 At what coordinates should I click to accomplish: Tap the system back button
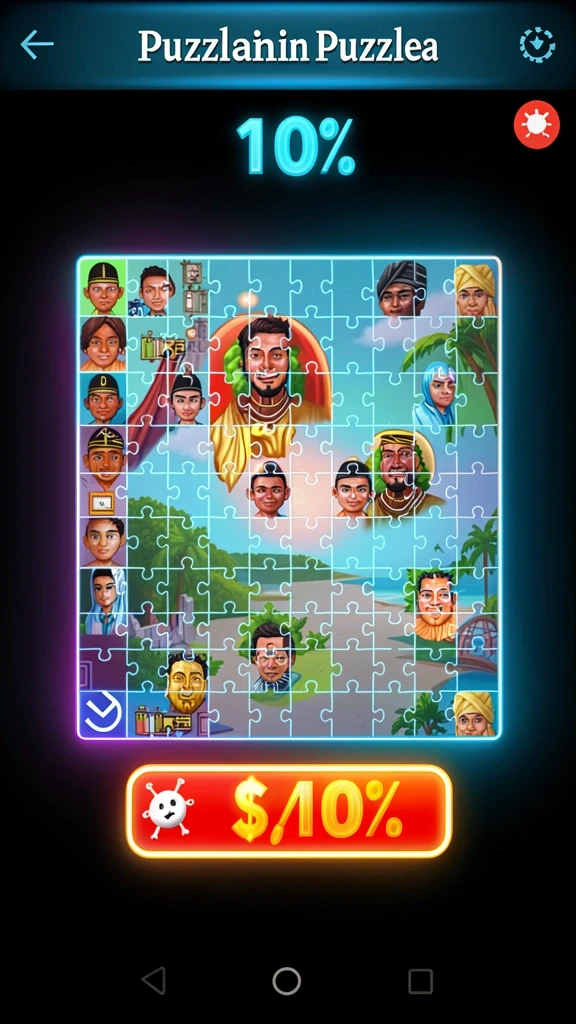153,981
